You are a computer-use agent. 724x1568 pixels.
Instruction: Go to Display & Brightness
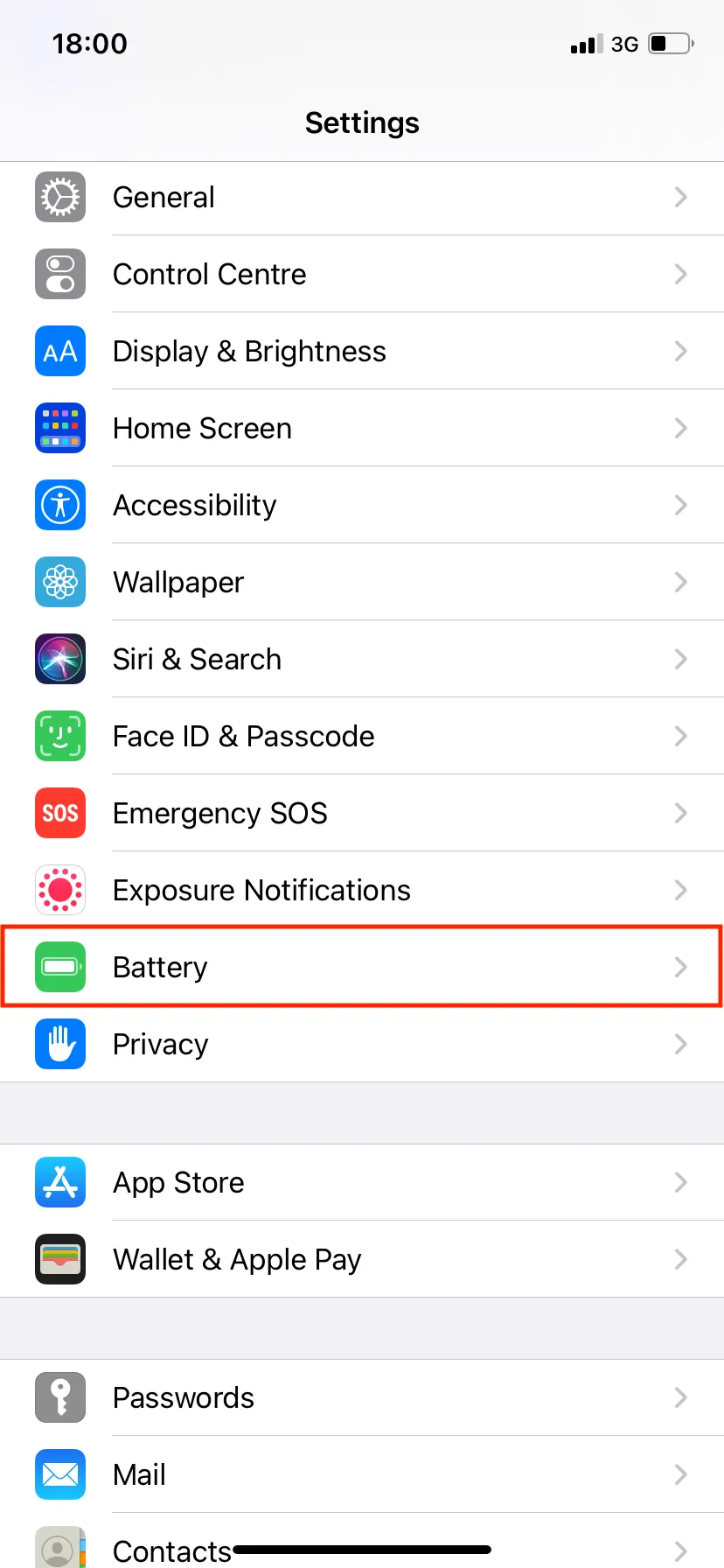(362, 352)
